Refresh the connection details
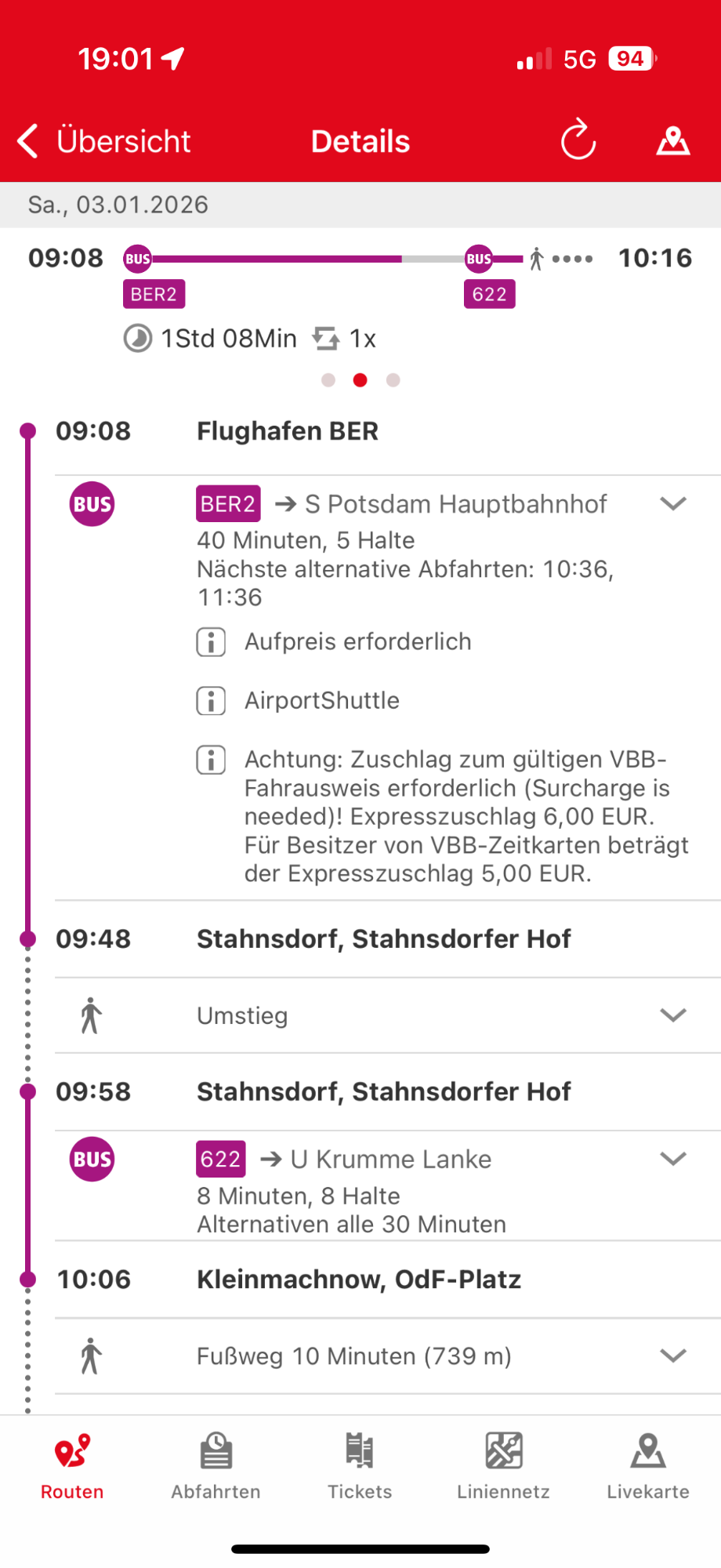The height and width of the screenshot is (1568, 721). coord(578,141)
